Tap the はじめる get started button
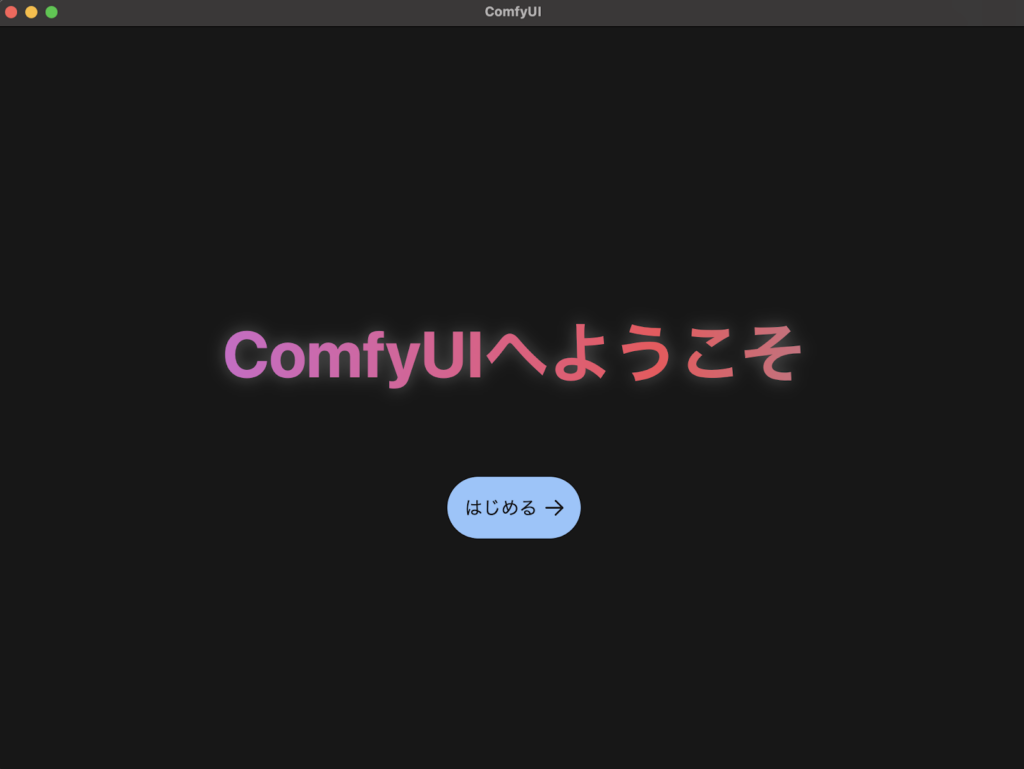Screen dimensions: 1024x769 (x=513, y=508)
